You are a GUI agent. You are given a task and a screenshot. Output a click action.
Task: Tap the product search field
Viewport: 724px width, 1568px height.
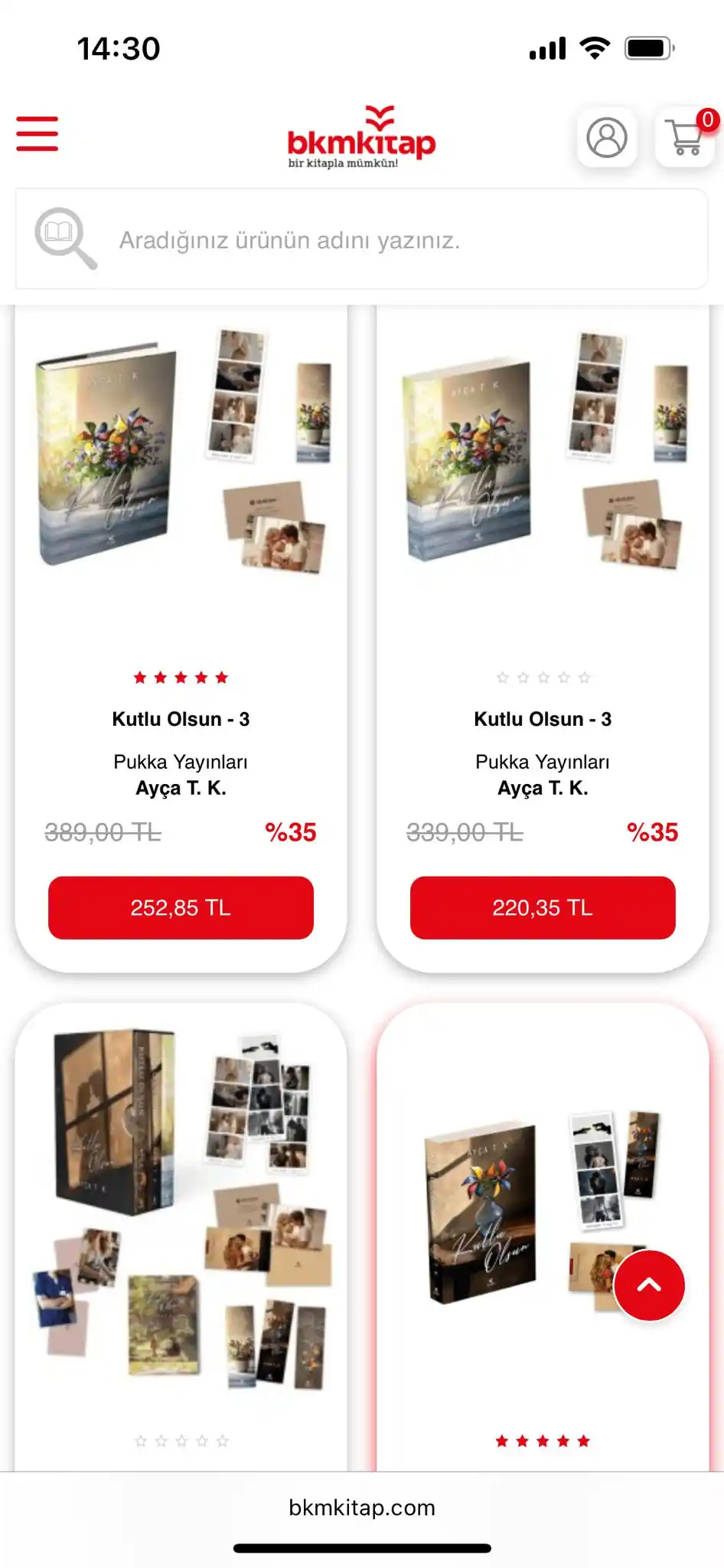coord(361,240)
